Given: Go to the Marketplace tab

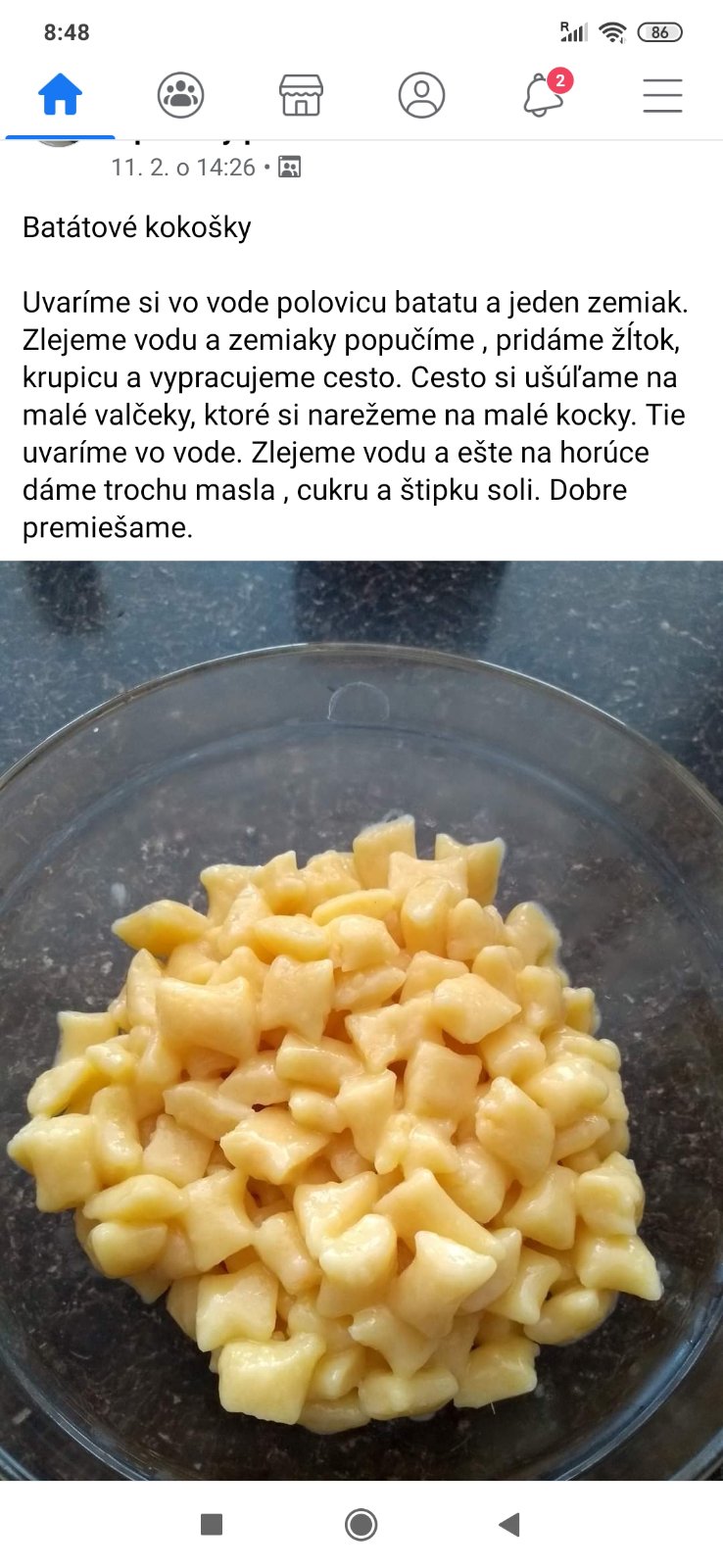Looking at the screenshot, I should pyautogui.click(x=301, y=96).
